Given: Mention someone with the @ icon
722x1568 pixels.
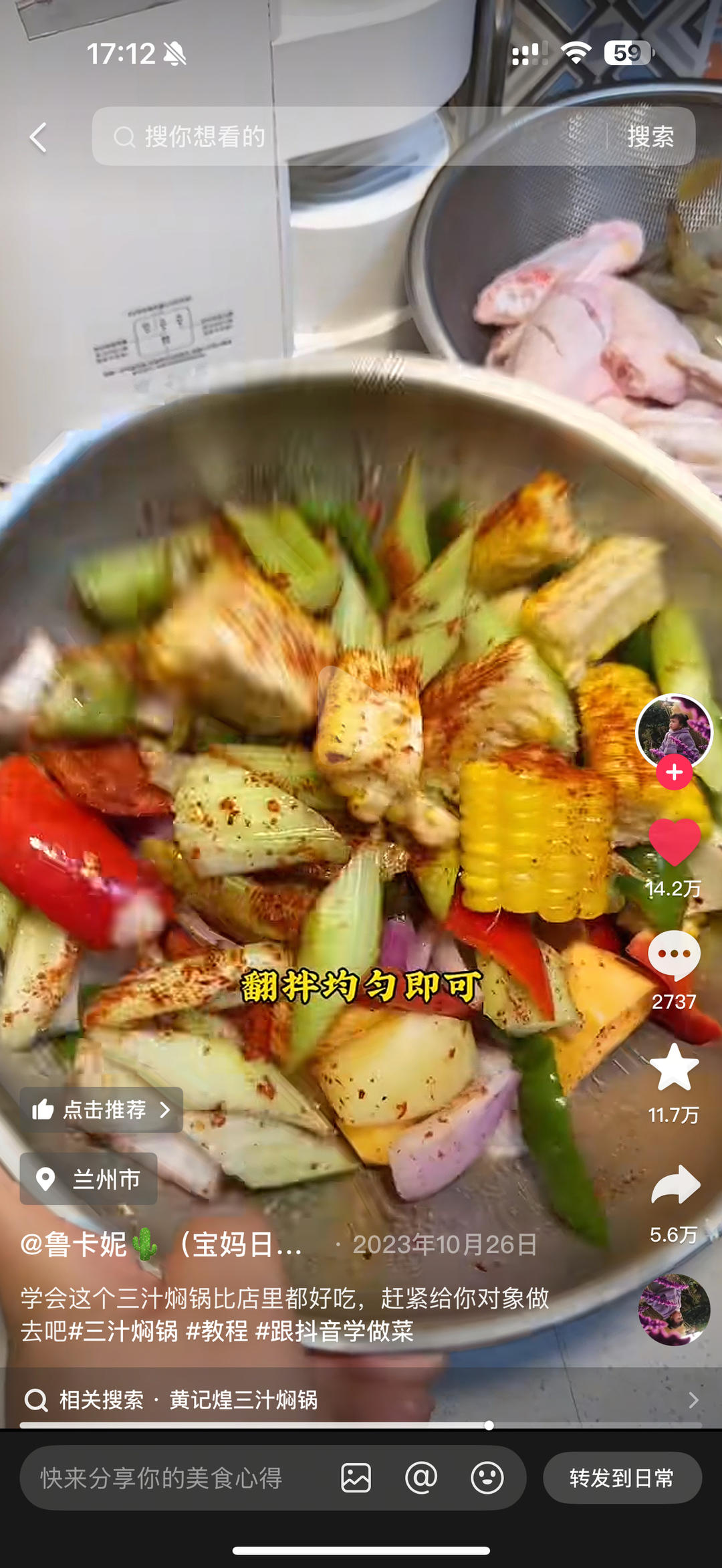Looking at the screenshot, I should point(421,1478).
